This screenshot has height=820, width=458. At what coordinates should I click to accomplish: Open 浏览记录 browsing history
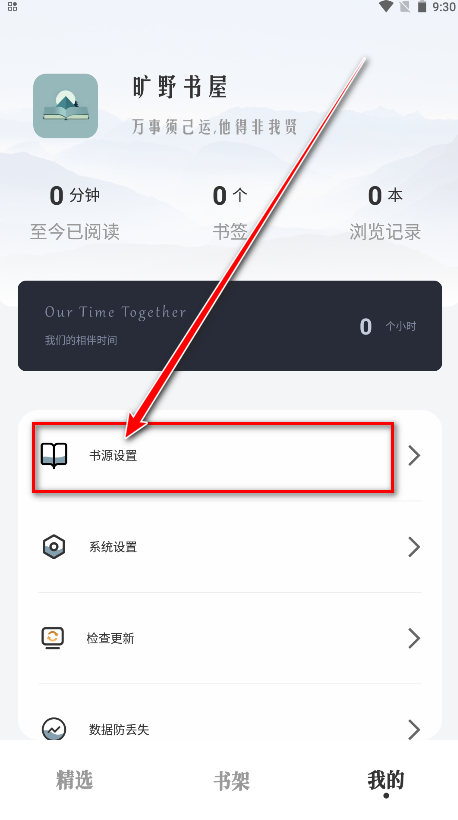tap(385, 213)
